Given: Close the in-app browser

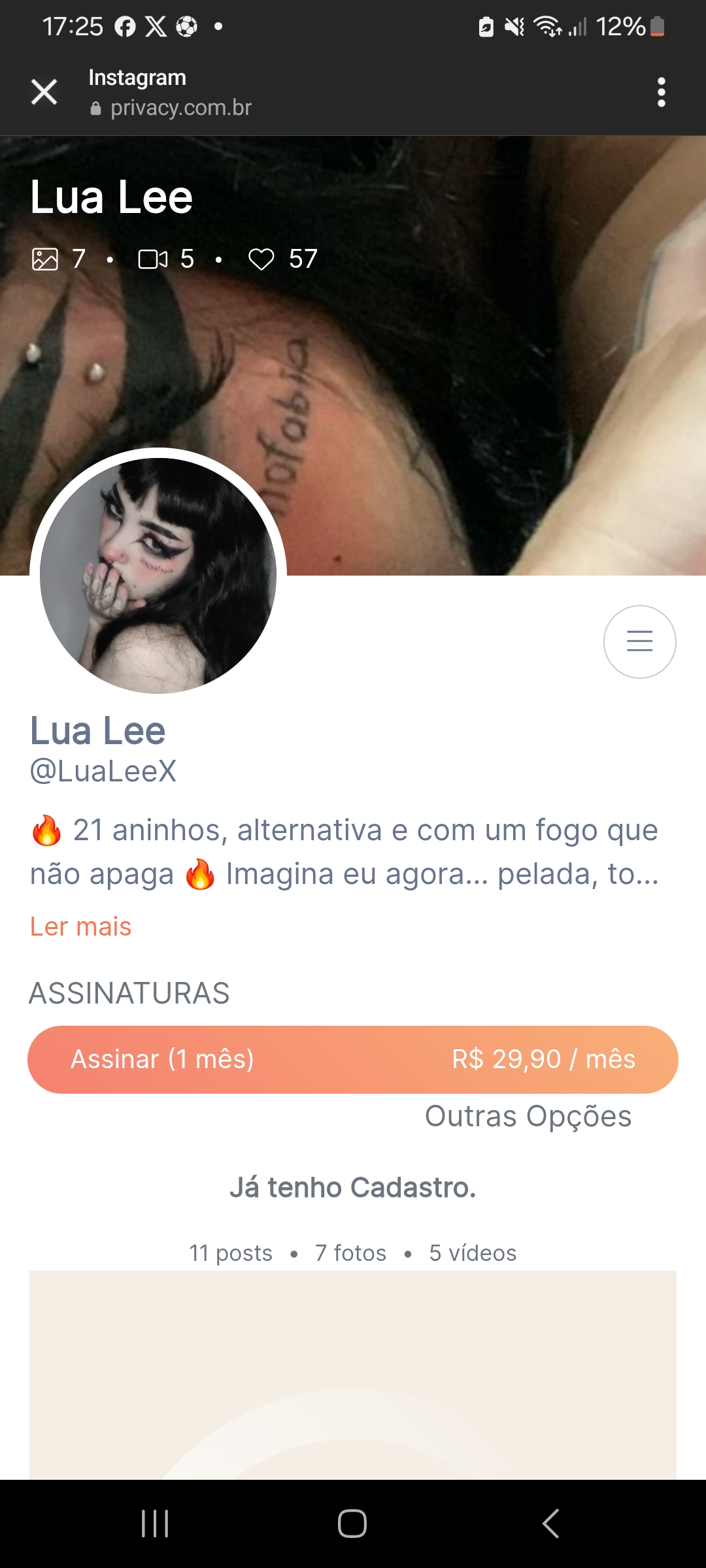Looking at the screenshot, I should [x=44, y=92].
